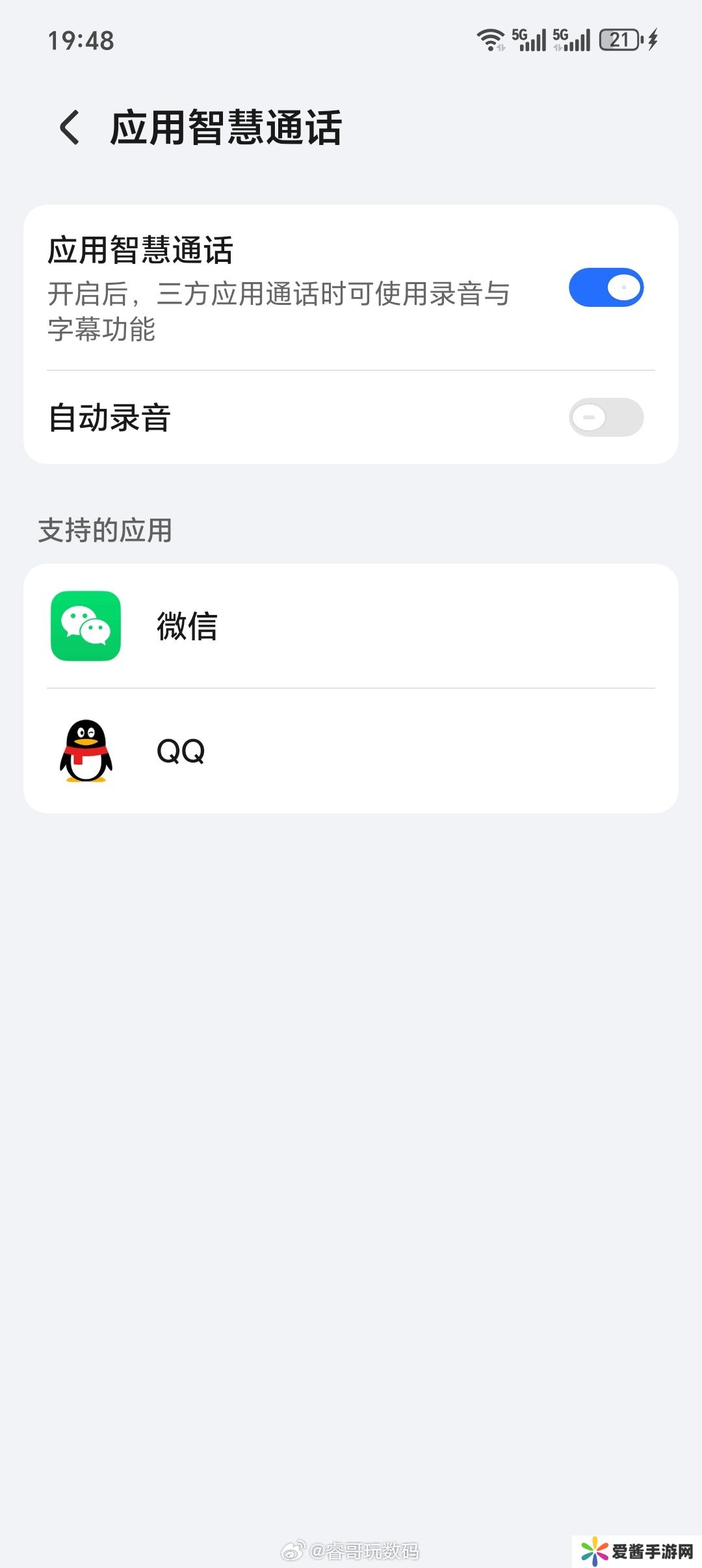Screen dimensions: 702x1568
Task: Enable the 自动录音 toggle
Action: (x=606, y=417)
